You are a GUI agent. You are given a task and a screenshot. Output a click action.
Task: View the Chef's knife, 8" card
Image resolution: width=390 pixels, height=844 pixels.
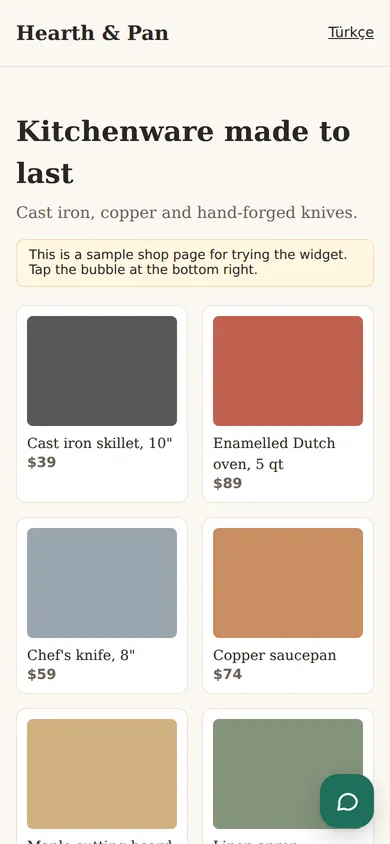click(102, 606)
